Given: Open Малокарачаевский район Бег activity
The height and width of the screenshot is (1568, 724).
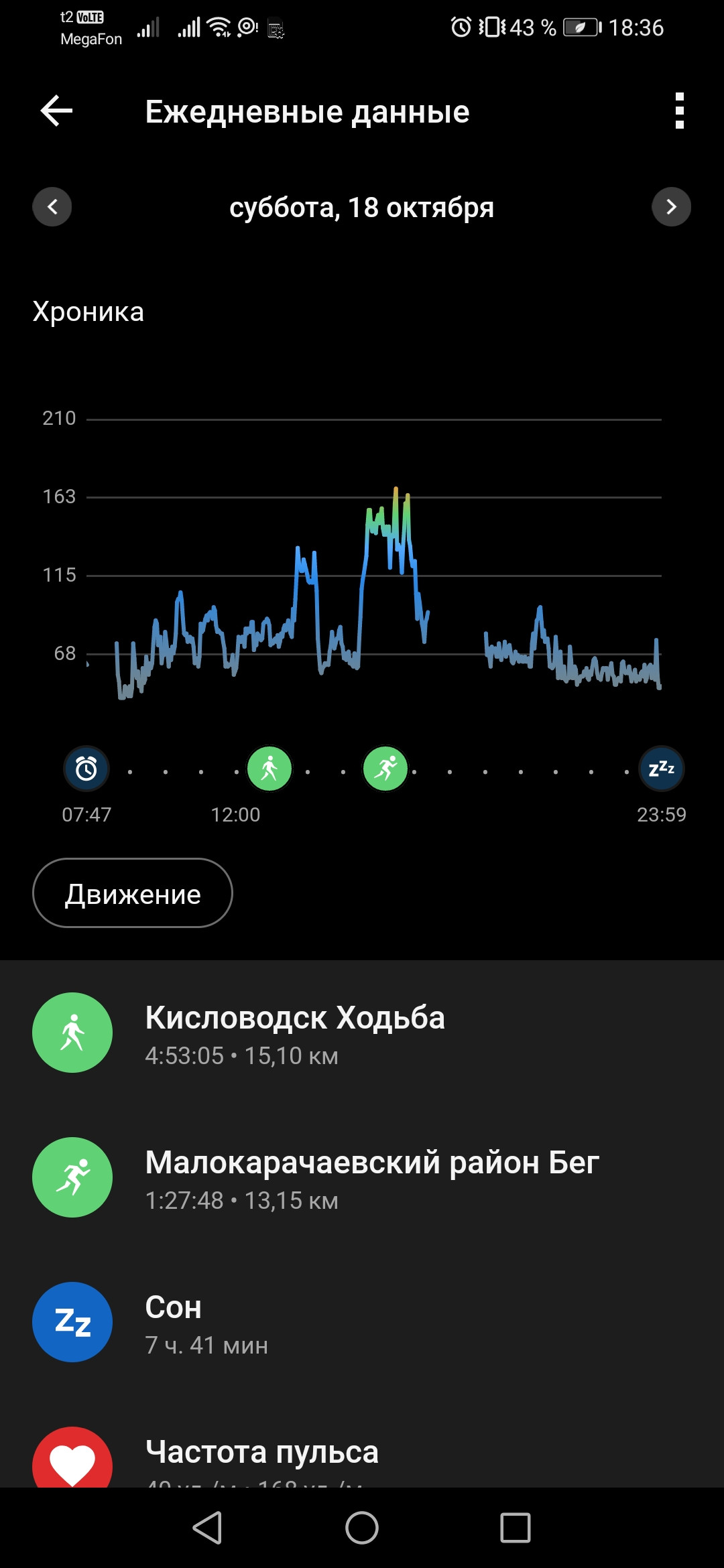Looking at the screenshot, I should tap(362, 1177).
